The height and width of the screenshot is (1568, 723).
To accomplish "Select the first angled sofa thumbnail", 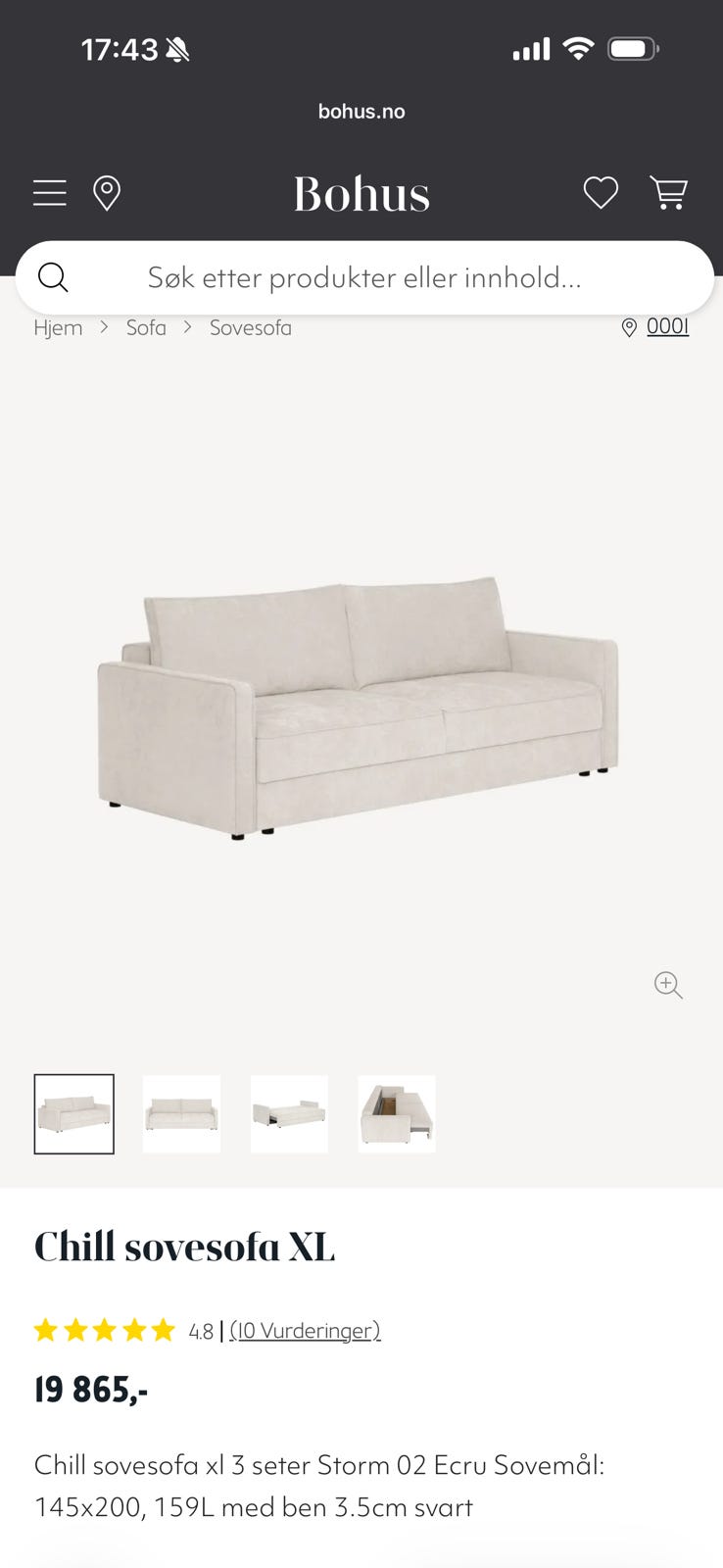I will pos(74,1114).
